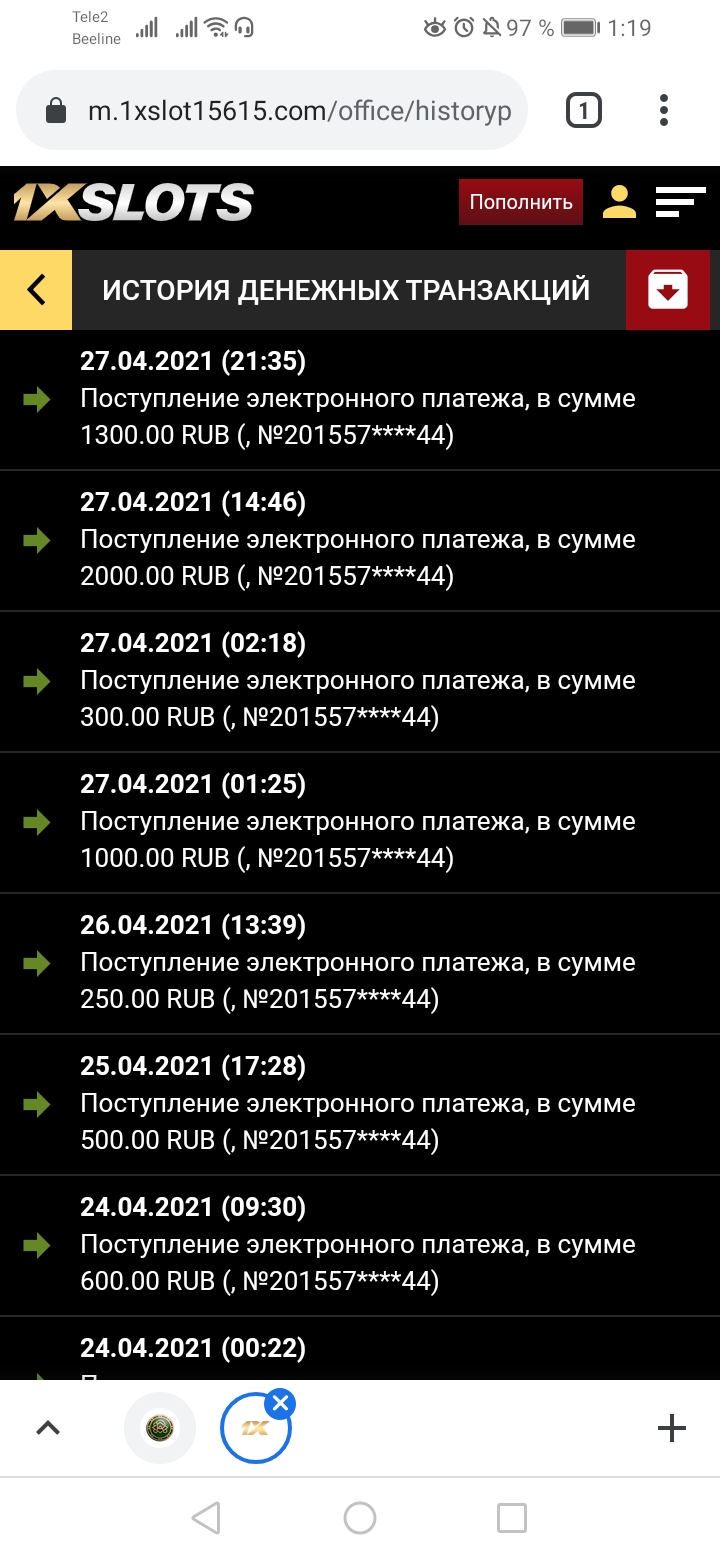Open the user profile icon
This screenshot has height=1560, width=720.
[x=619, y=202]
